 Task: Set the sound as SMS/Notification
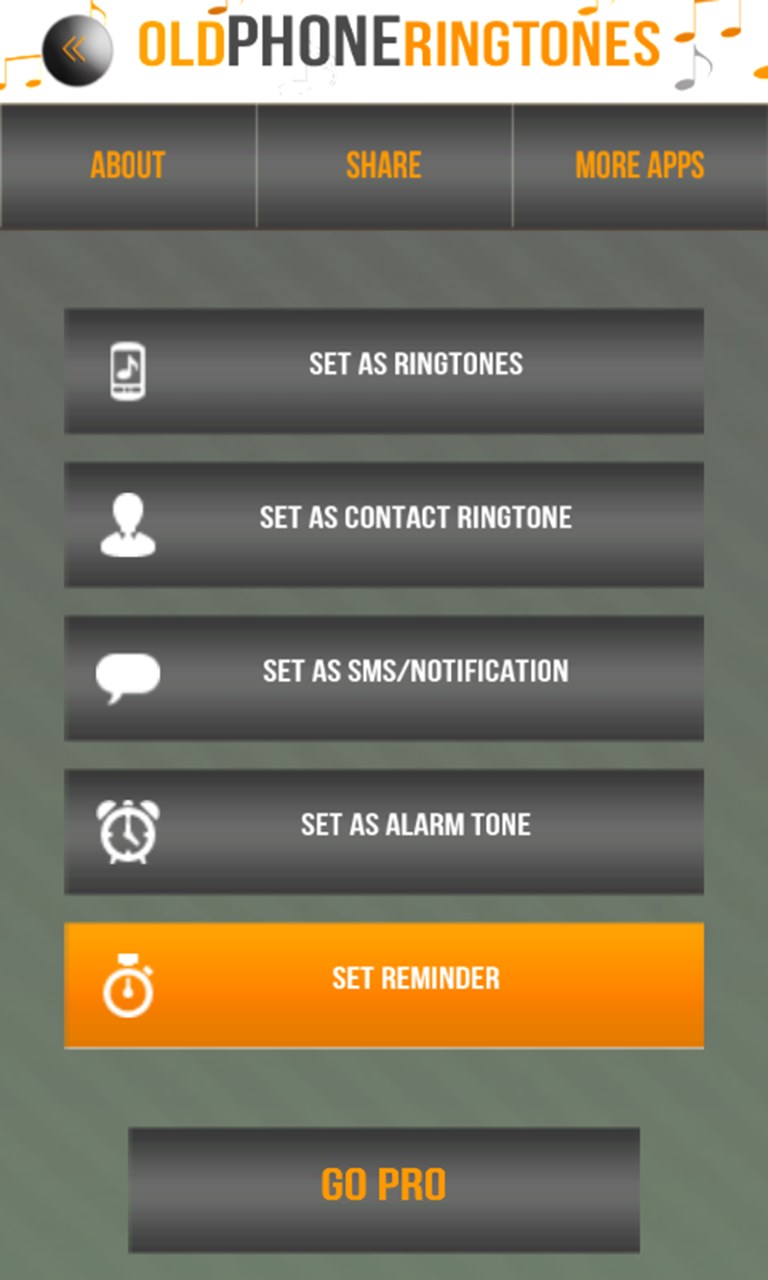(384, 677)
